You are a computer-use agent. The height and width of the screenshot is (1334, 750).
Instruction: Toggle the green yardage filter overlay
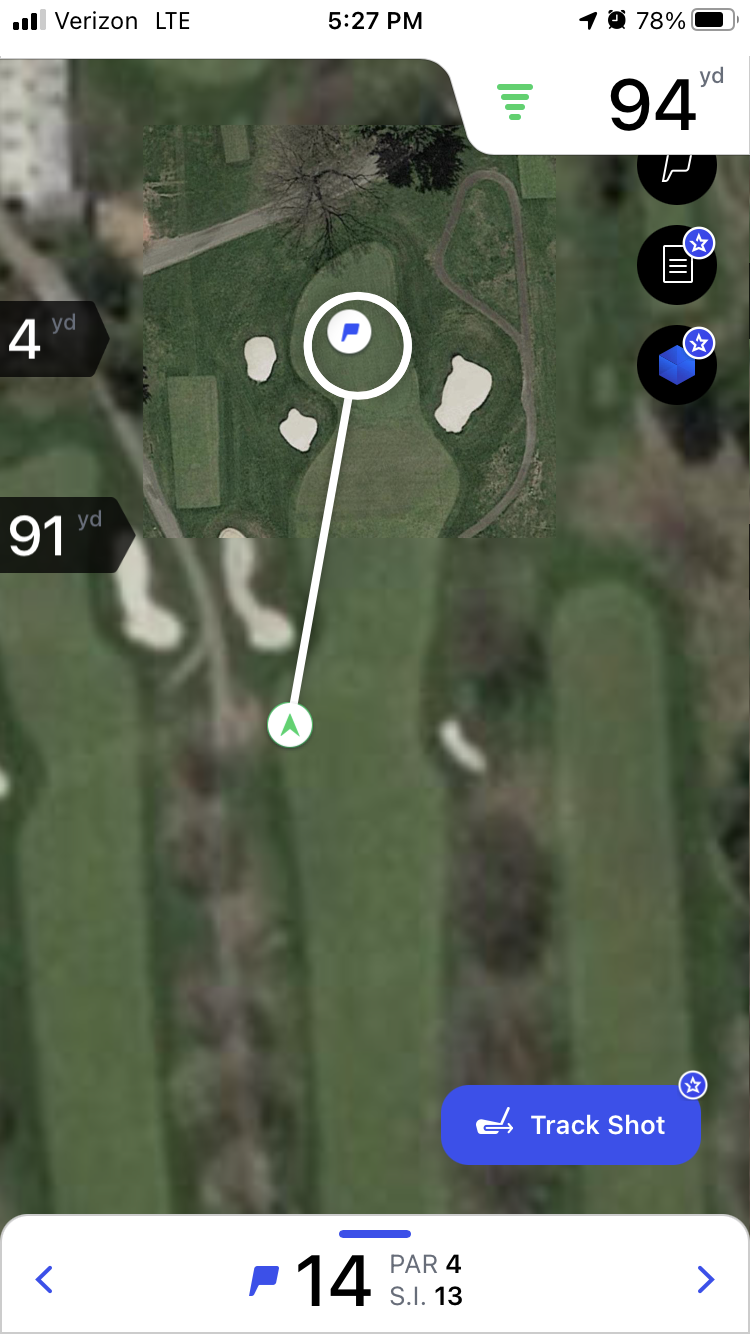click(515, 101)
